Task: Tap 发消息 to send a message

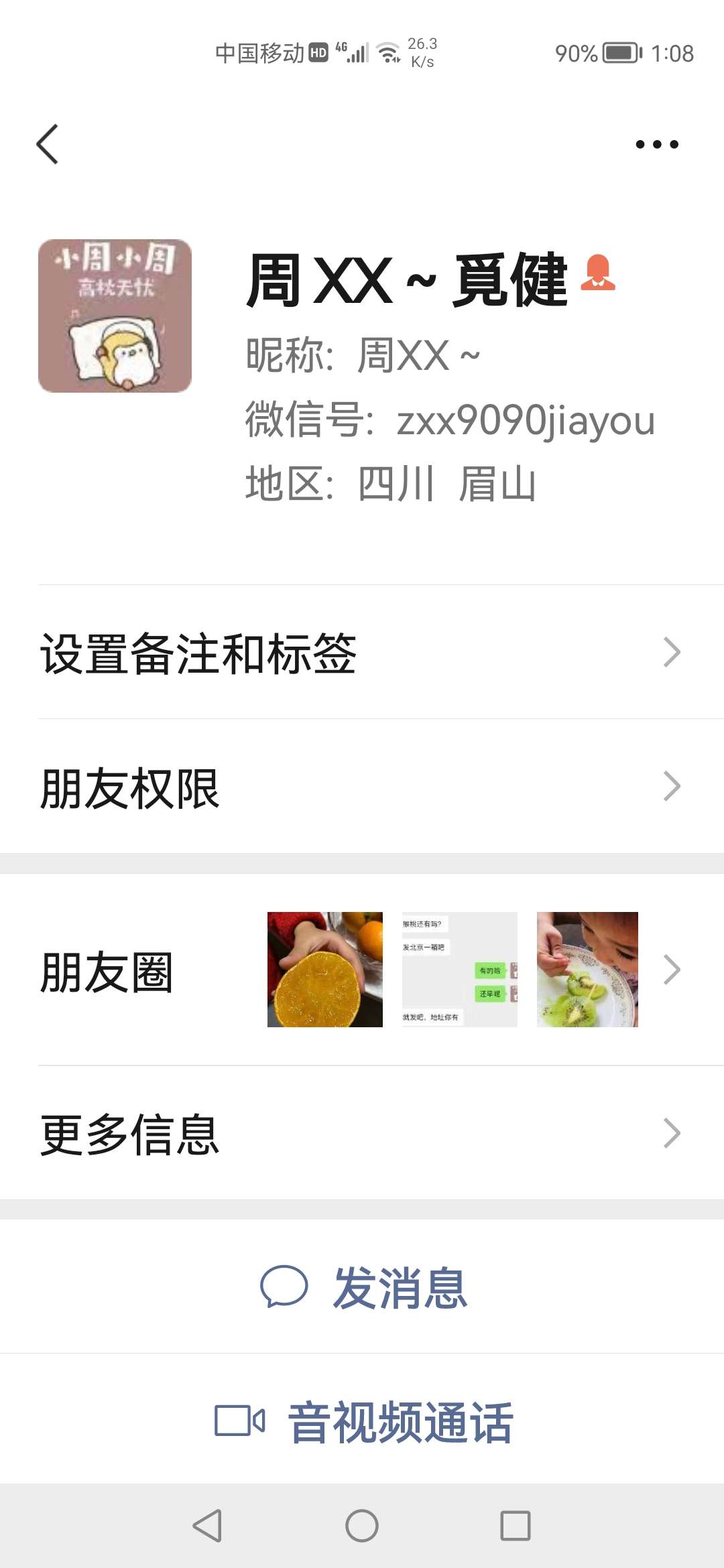Action: click(x=363, y=1287)
